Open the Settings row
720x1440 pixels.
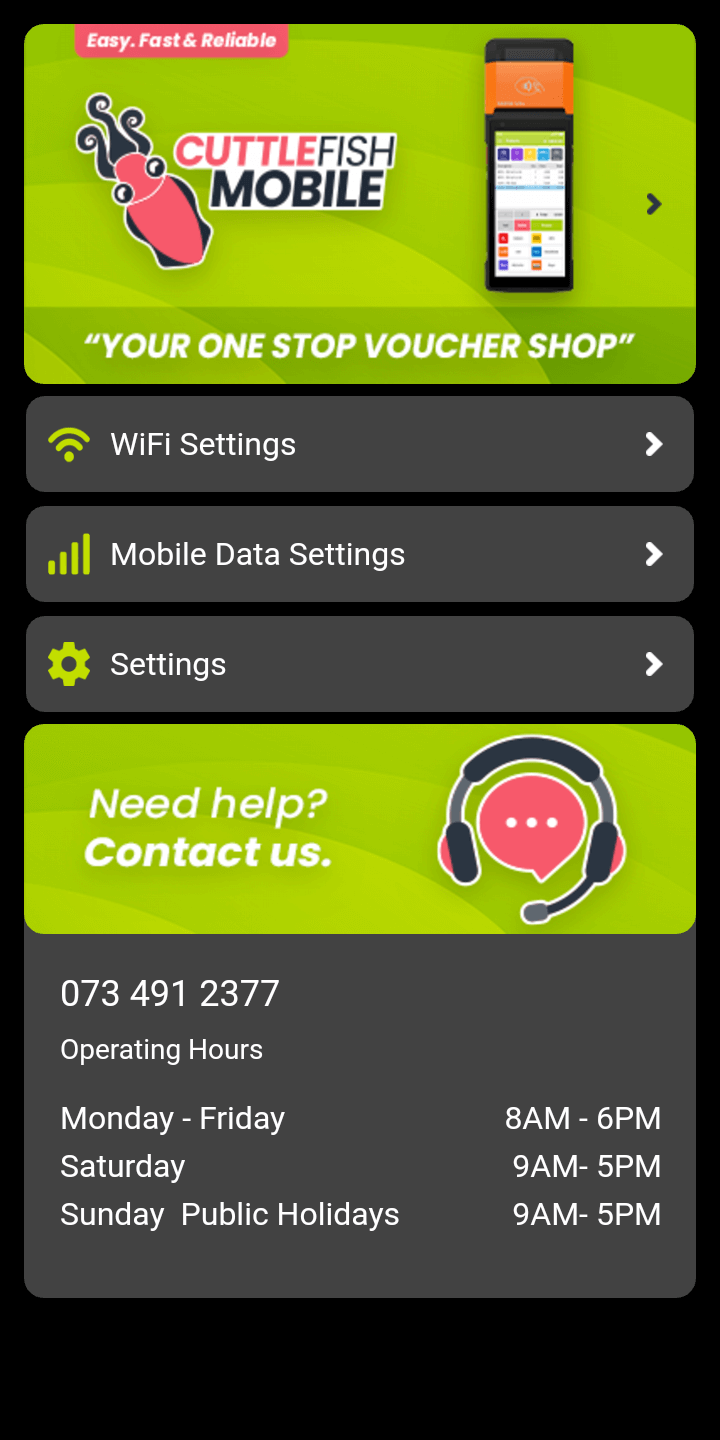[360, 664]
